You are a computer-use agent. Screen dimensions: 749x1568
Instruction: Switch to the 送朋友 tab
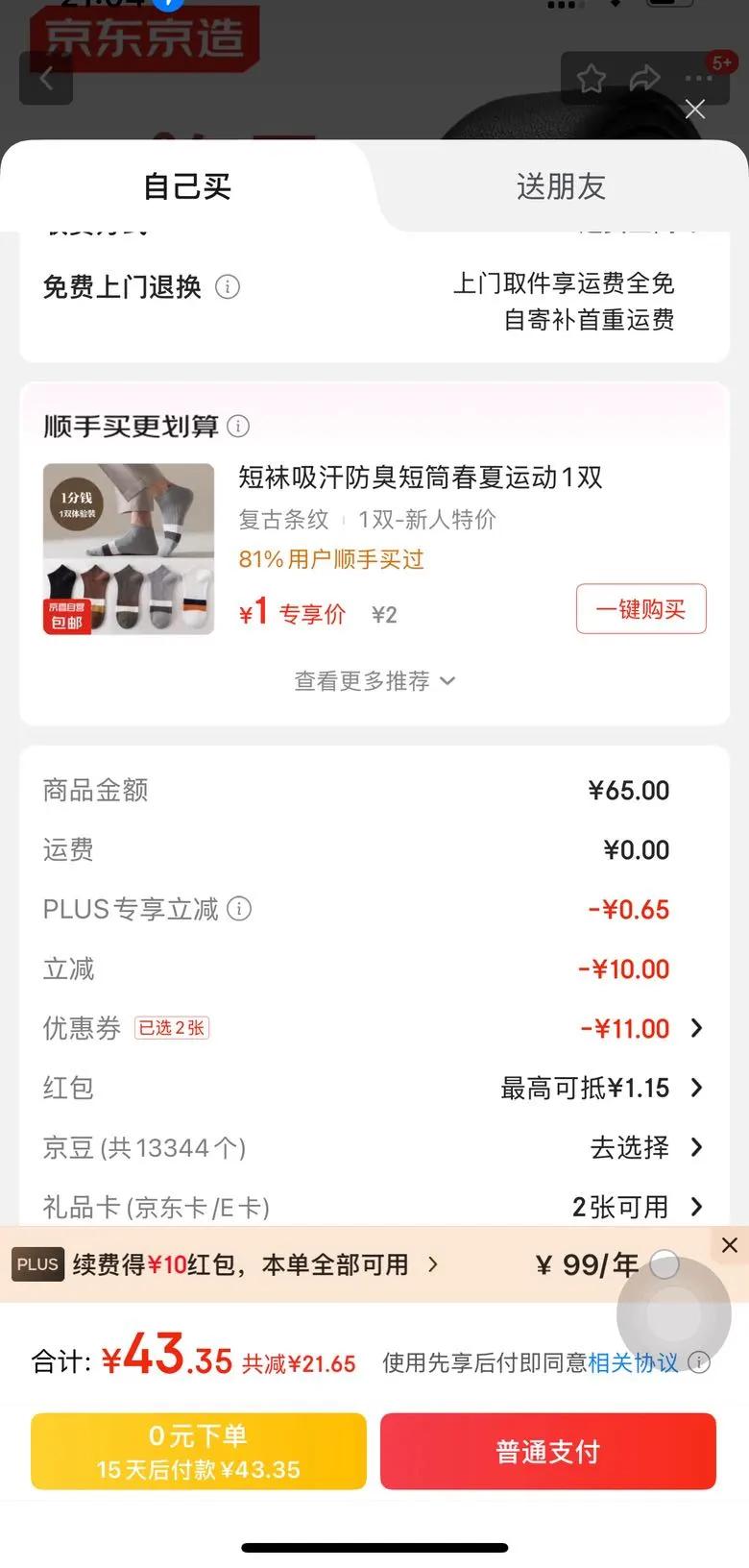[561, 186]
